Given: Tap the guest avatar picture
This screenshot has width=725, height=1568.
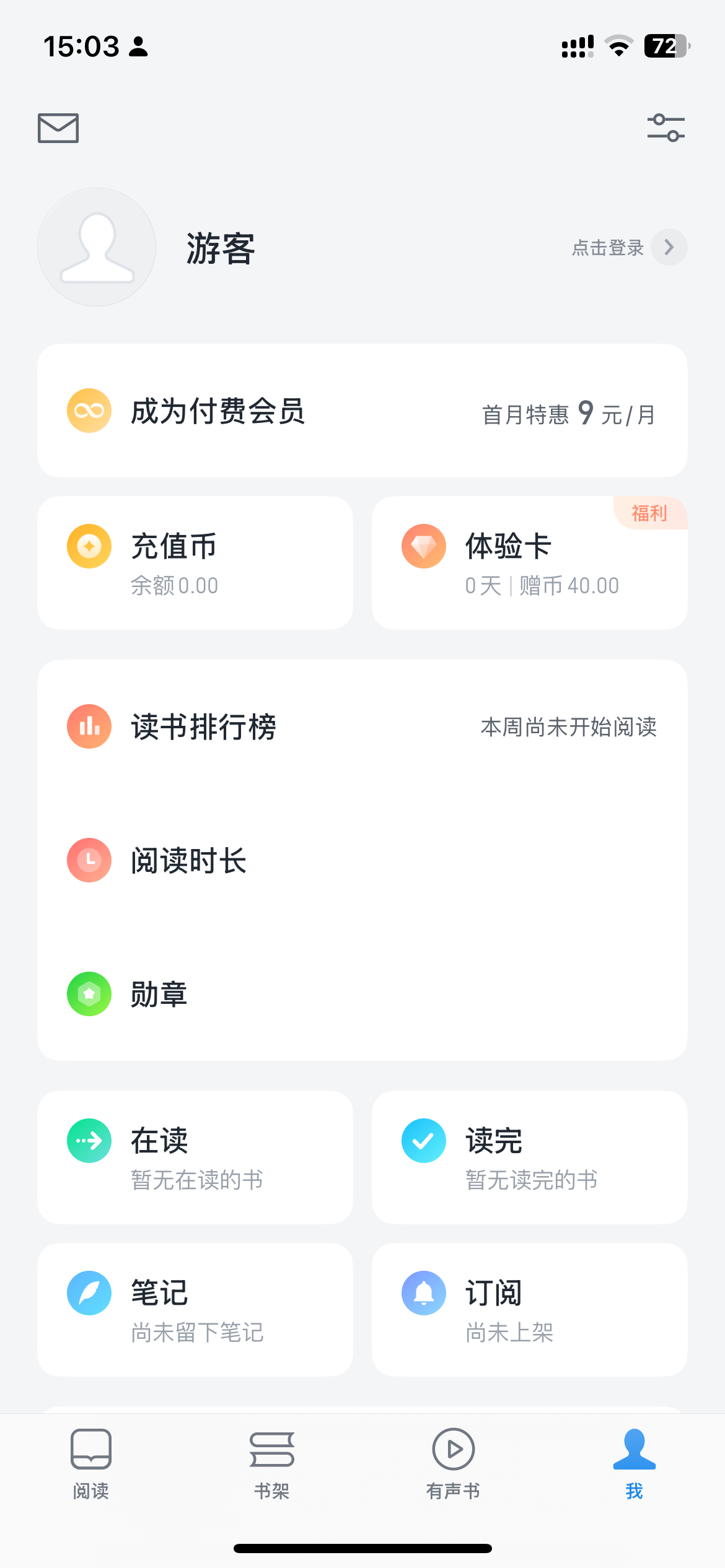Looking at the screenshot, I should point(97,247).
